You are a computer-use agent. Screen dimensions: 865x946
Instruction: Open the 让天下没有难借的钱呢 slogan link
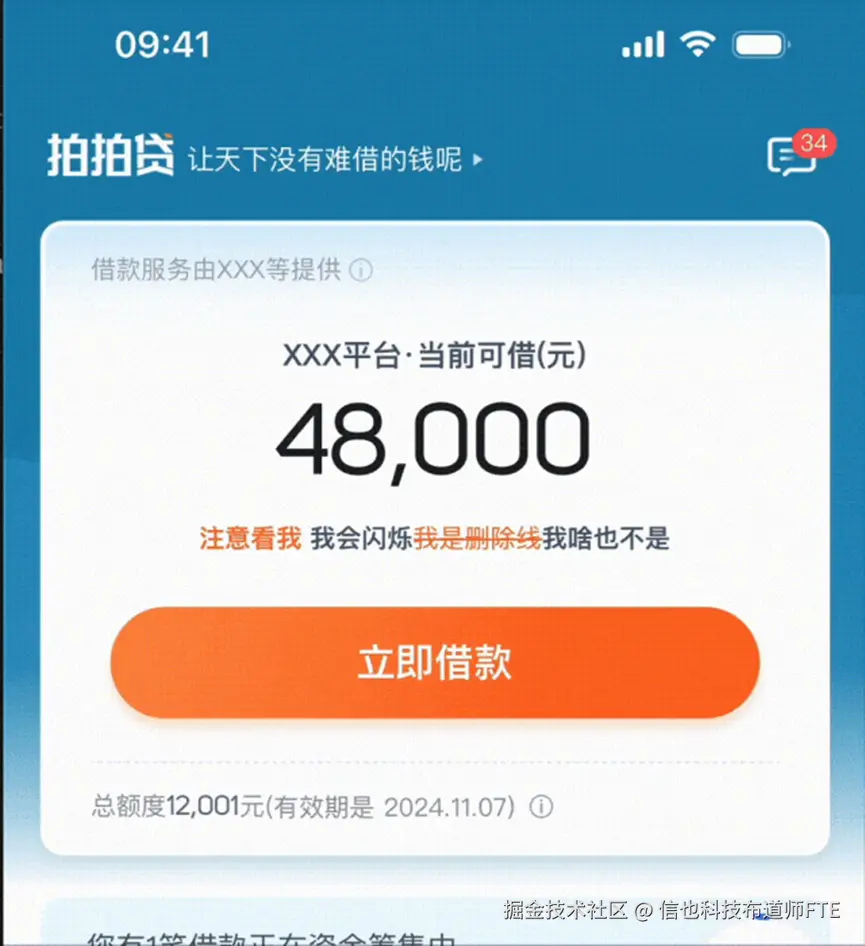tap(335, 159)
